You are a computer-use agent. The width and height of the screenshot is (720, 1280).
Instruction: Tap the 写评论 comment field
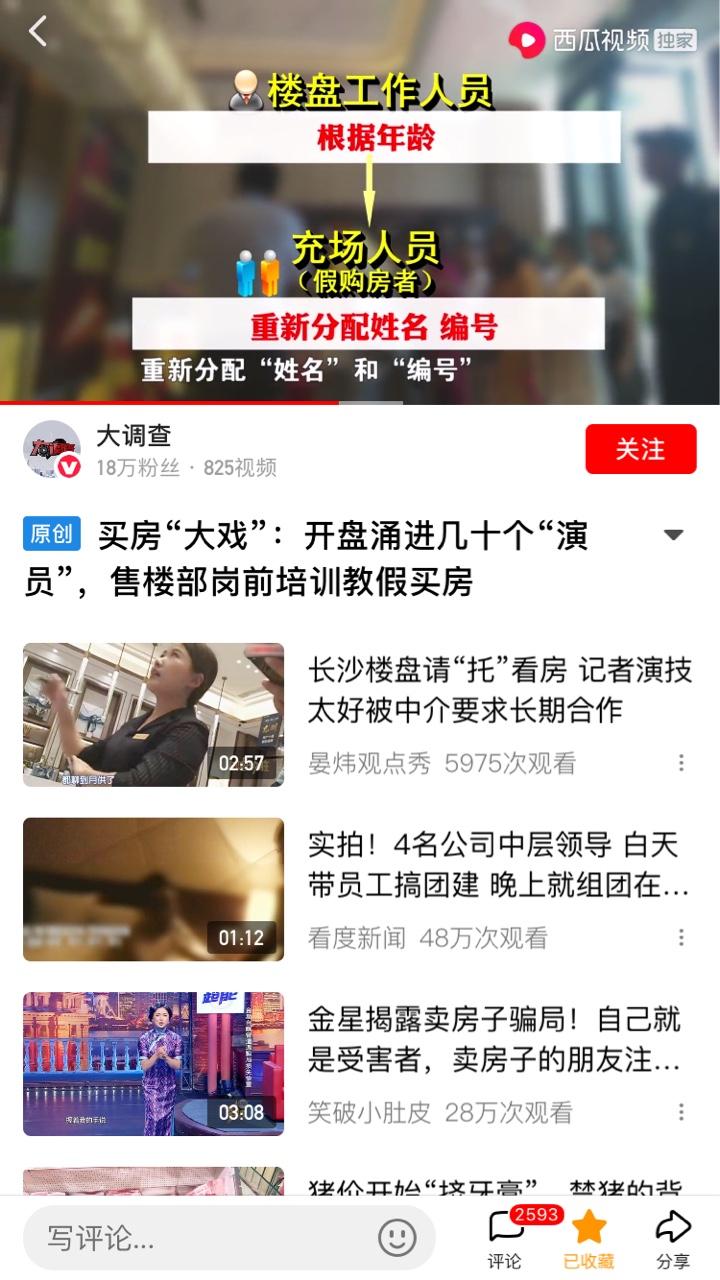(x=200, y=1238)
